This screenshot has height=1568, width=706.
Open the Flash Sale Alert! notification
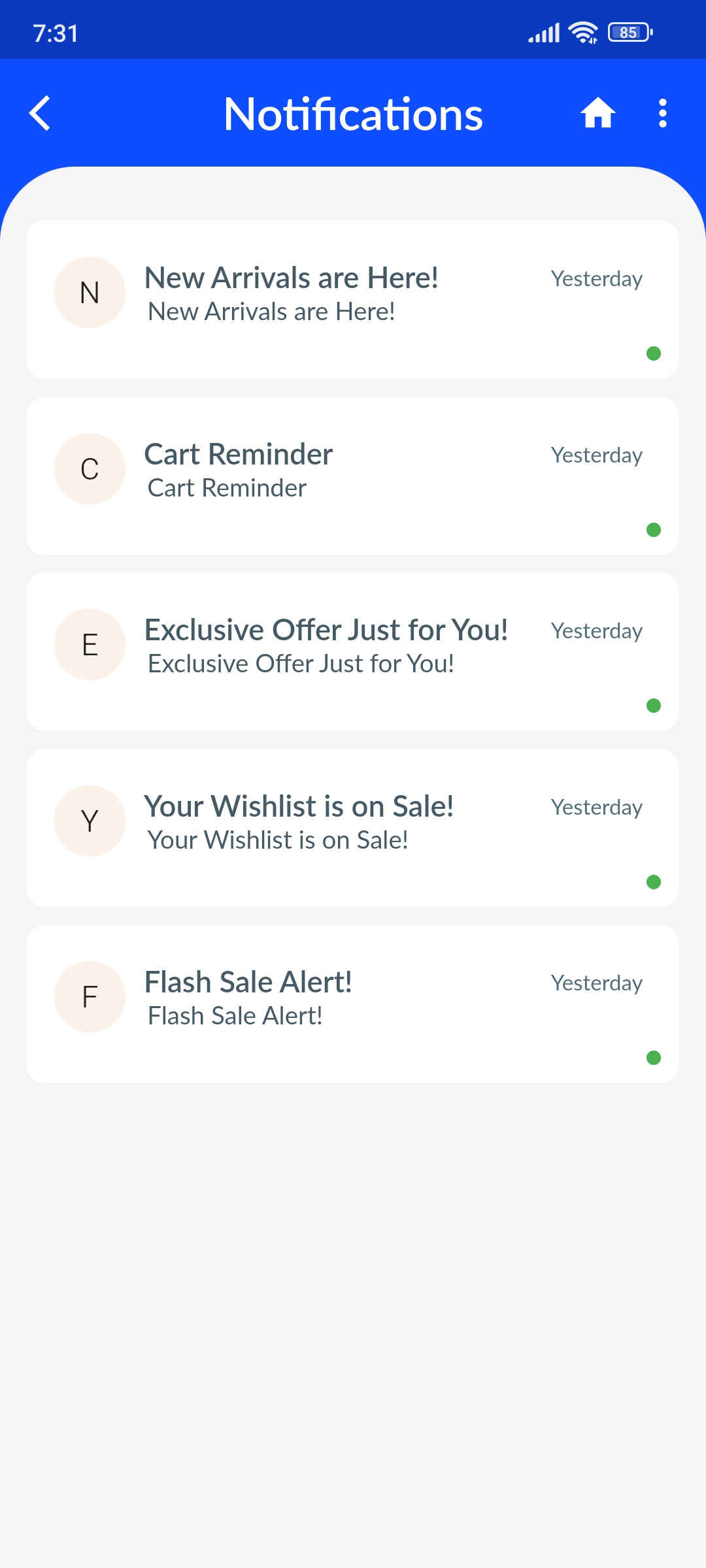pos(353,1004)
